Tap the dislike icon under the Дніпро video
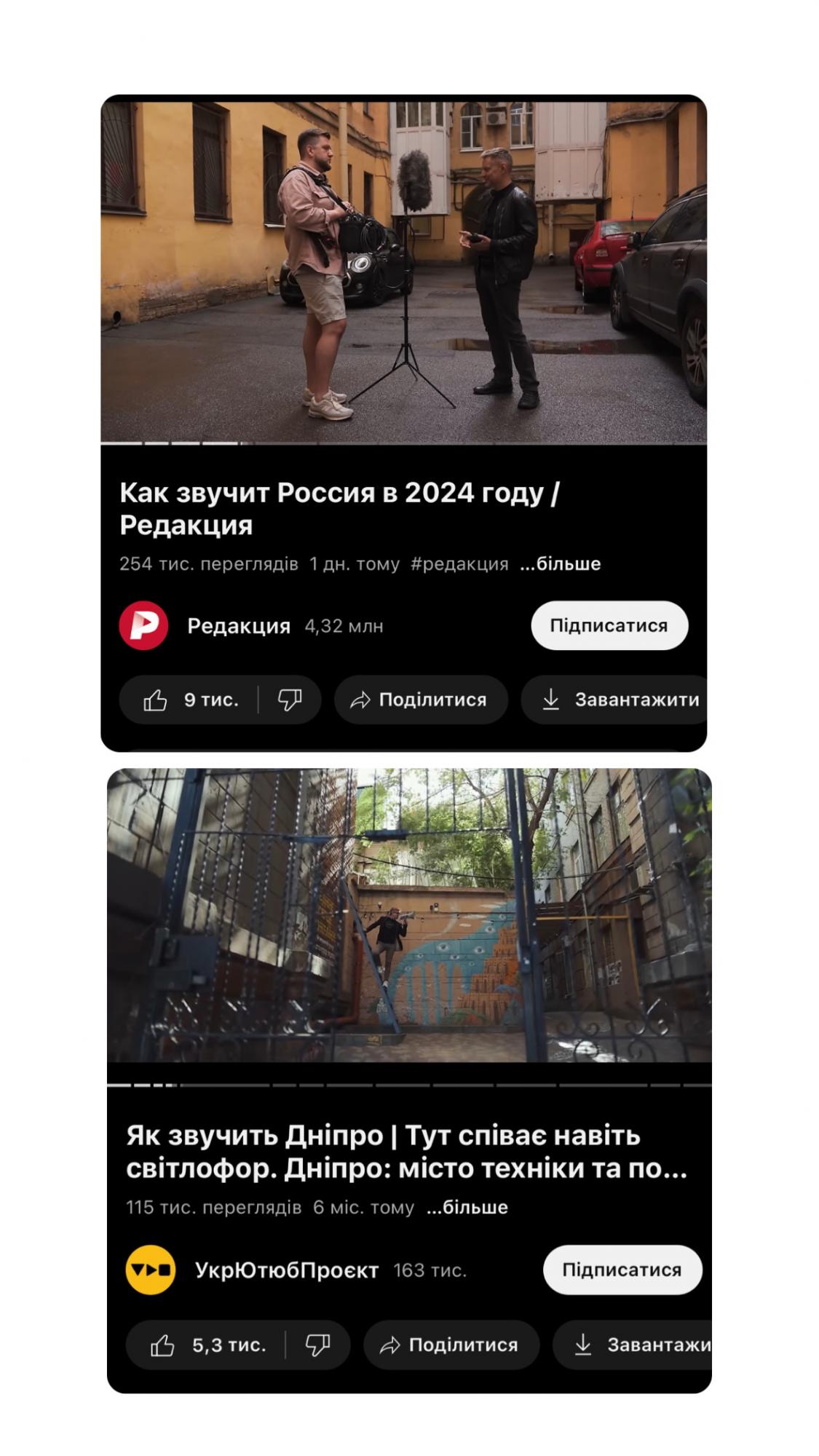This screenshot has height=1456, width=819. (x=319, y=1345)
